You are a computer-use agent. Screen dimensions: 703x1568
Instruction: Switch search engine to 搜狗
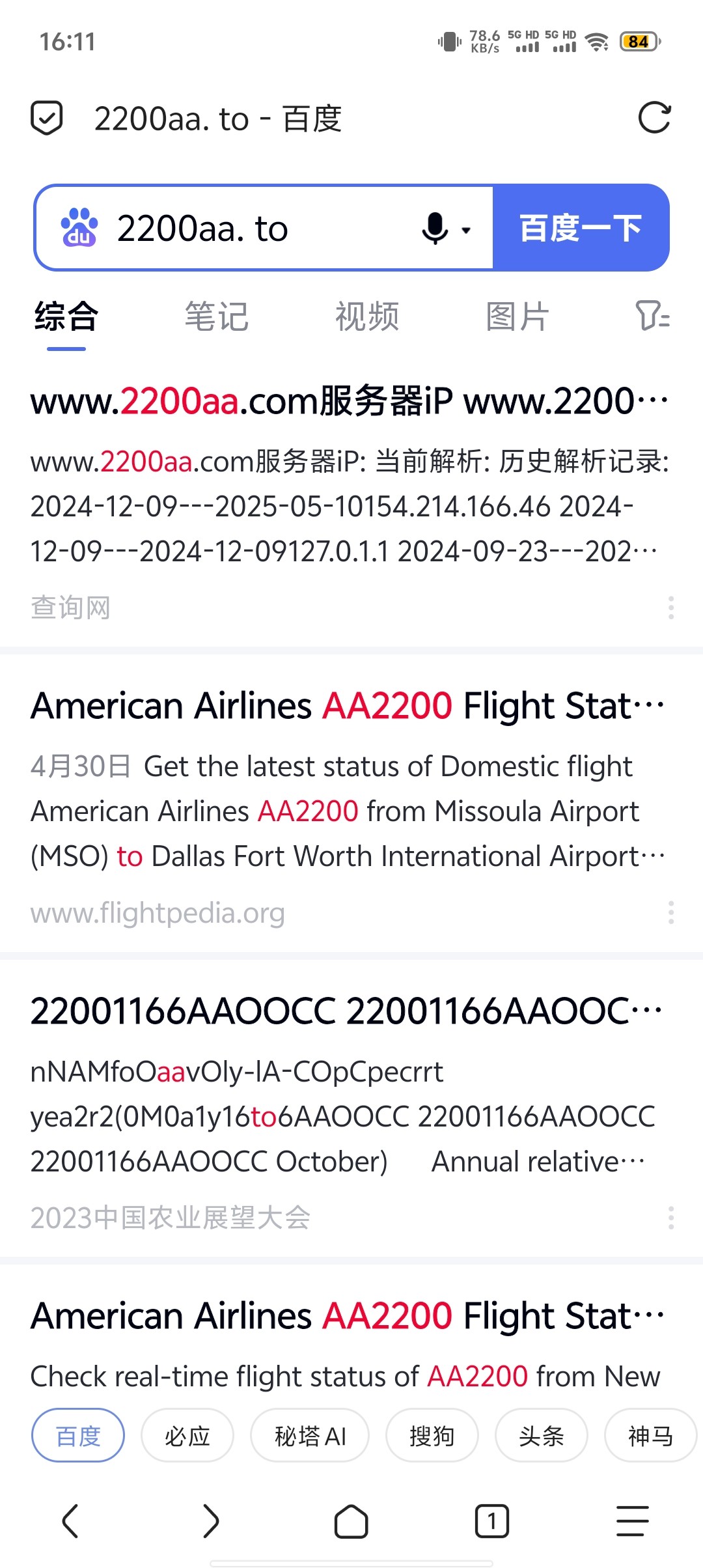[432, 1436]
